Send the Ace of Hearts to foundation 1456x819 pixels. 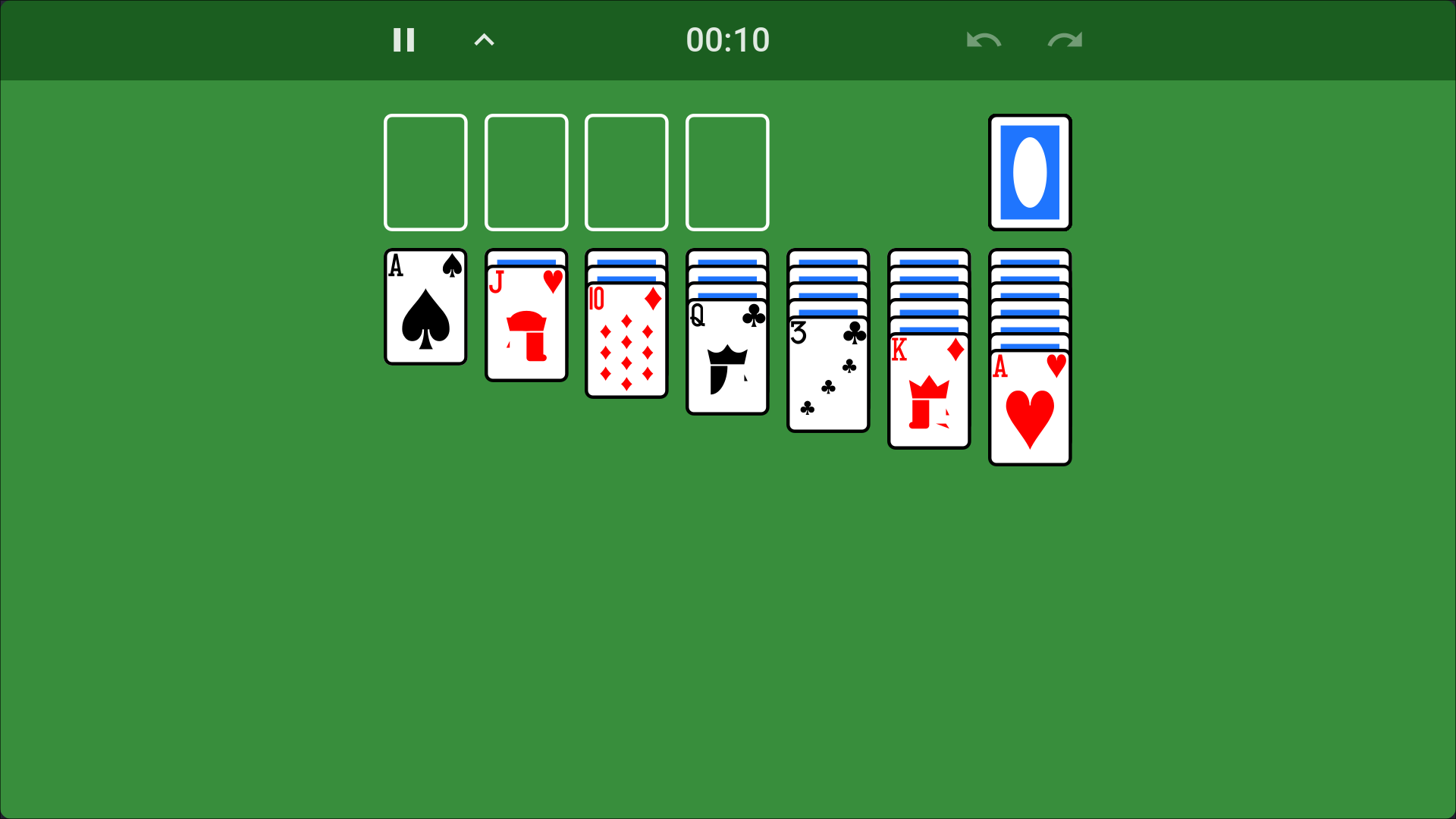(1029, 409)
